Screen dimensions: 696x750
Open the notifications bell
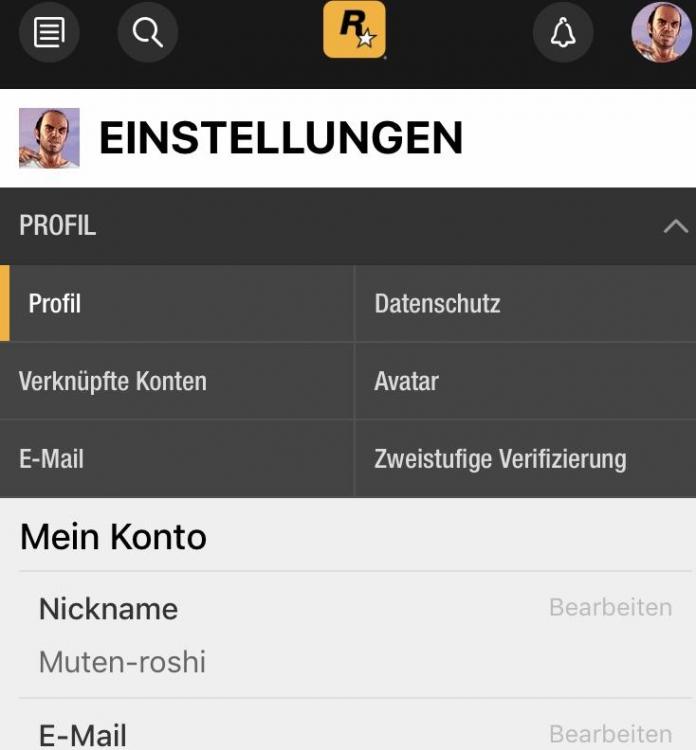coord(563,33)
